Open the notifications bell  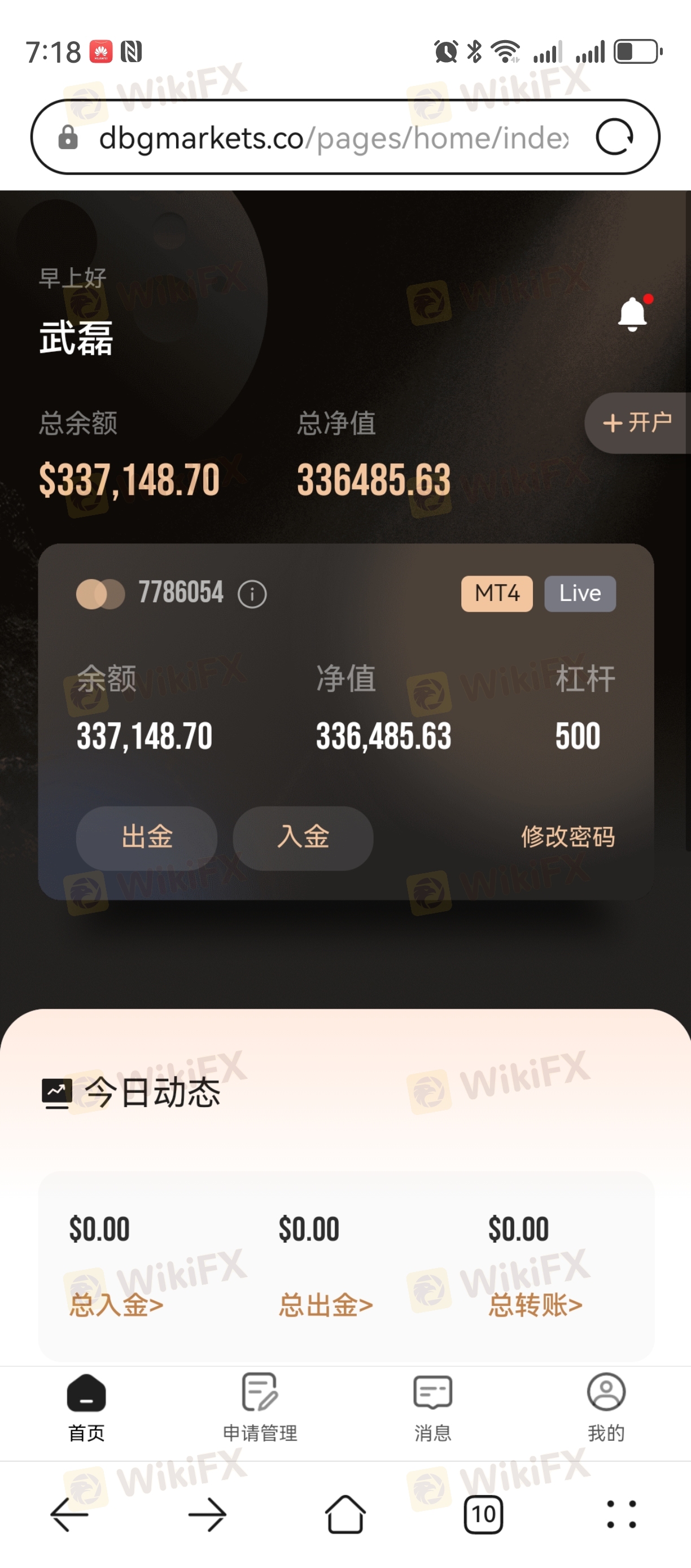[x=632, y=314]
